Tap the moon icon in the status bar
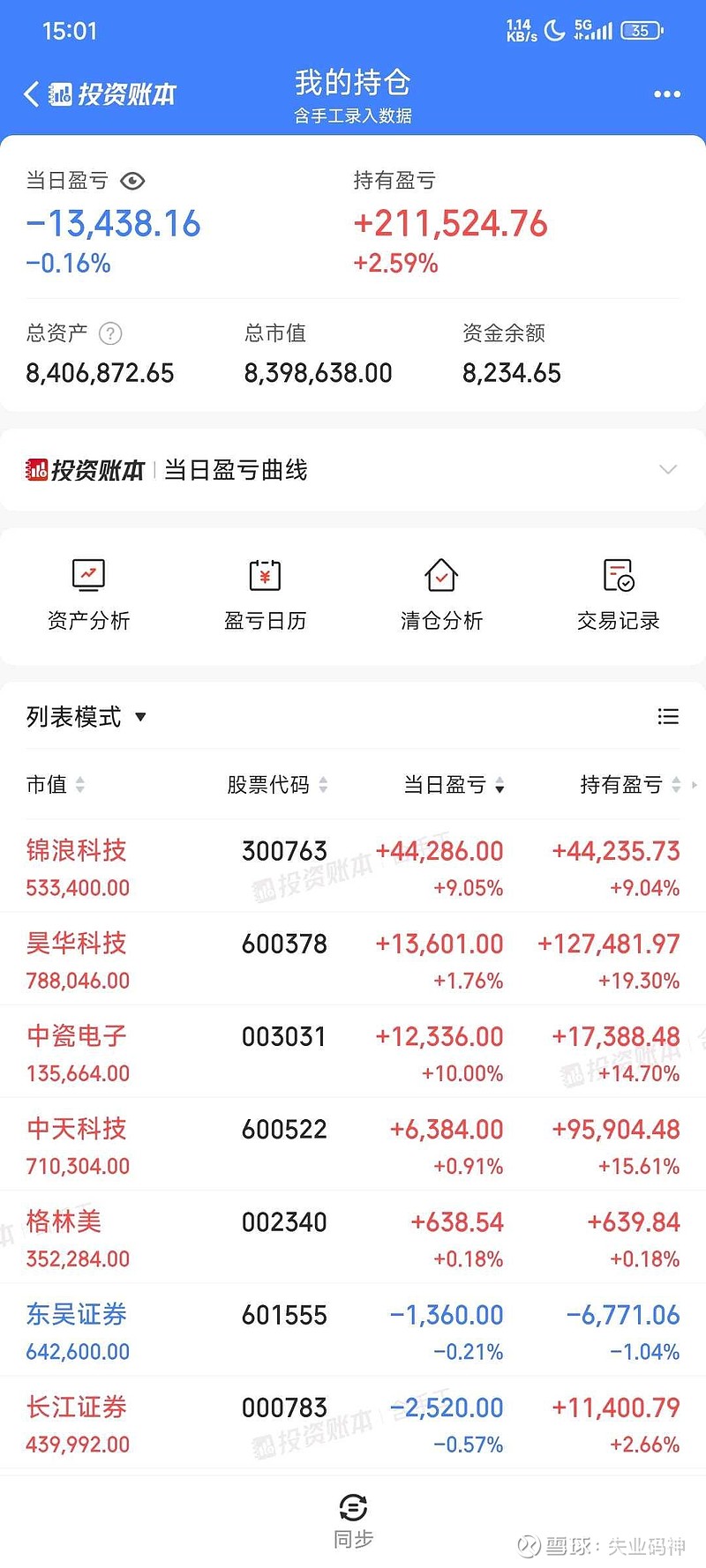The image size is (706, 1568). tap(553, 29)
